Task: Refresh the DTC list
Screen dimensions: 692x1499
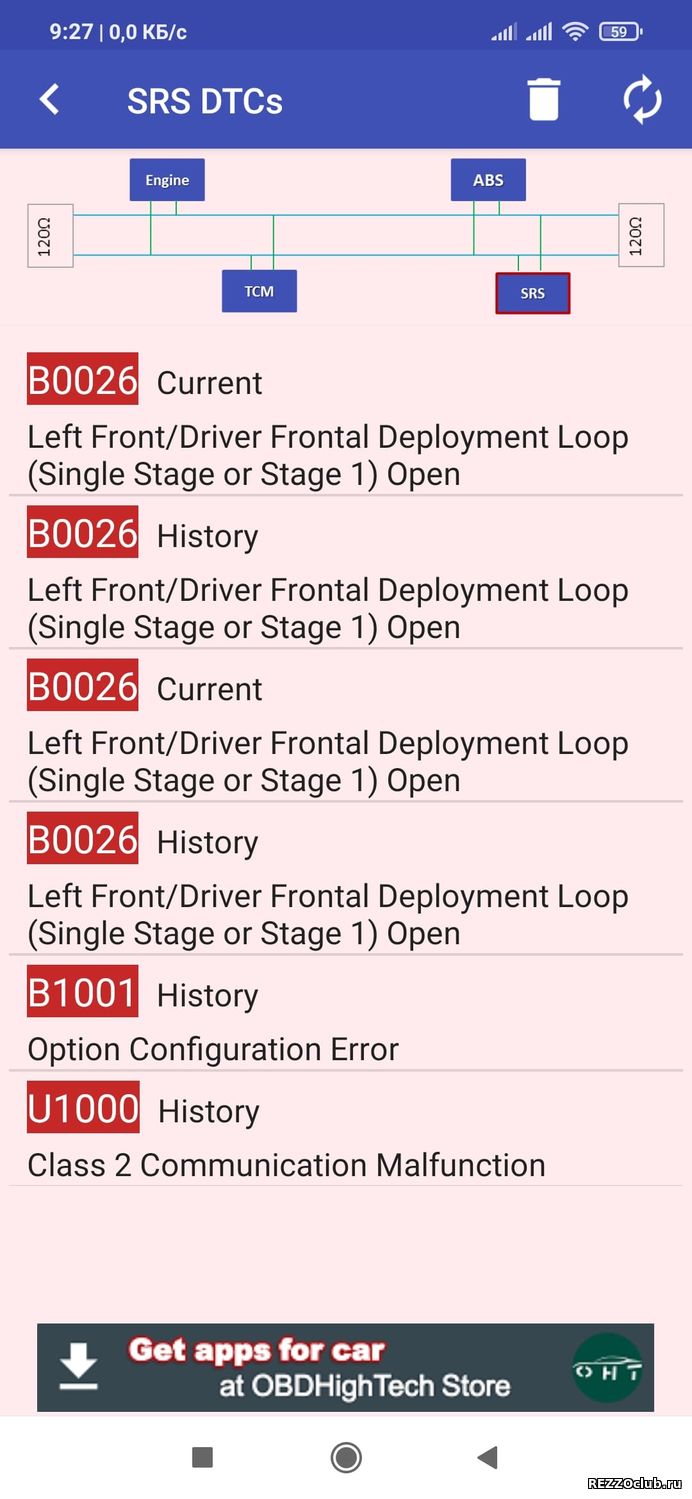Action: point(642,100)
